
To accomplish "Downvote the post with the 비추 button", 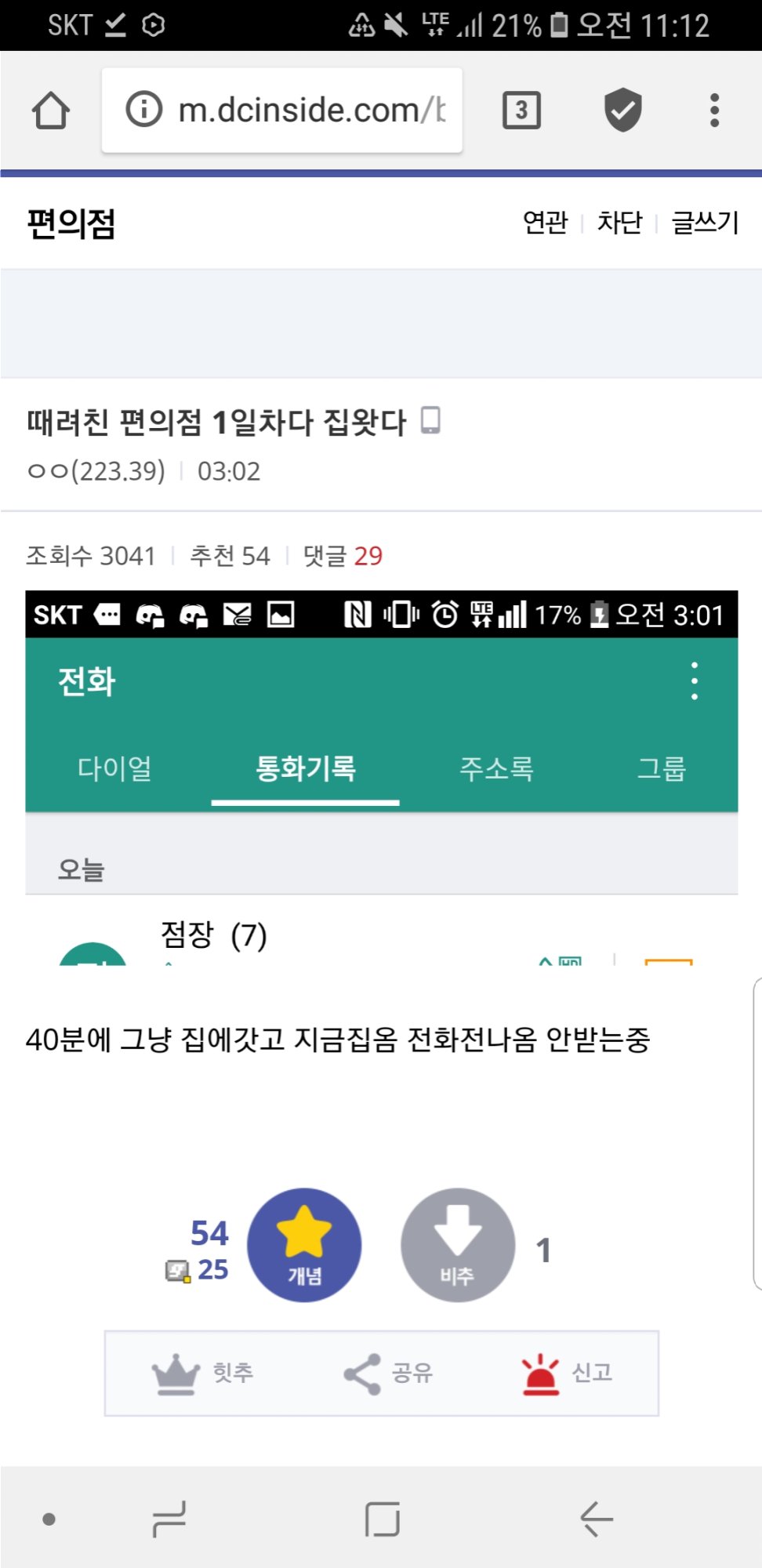I will (458, 1245).
